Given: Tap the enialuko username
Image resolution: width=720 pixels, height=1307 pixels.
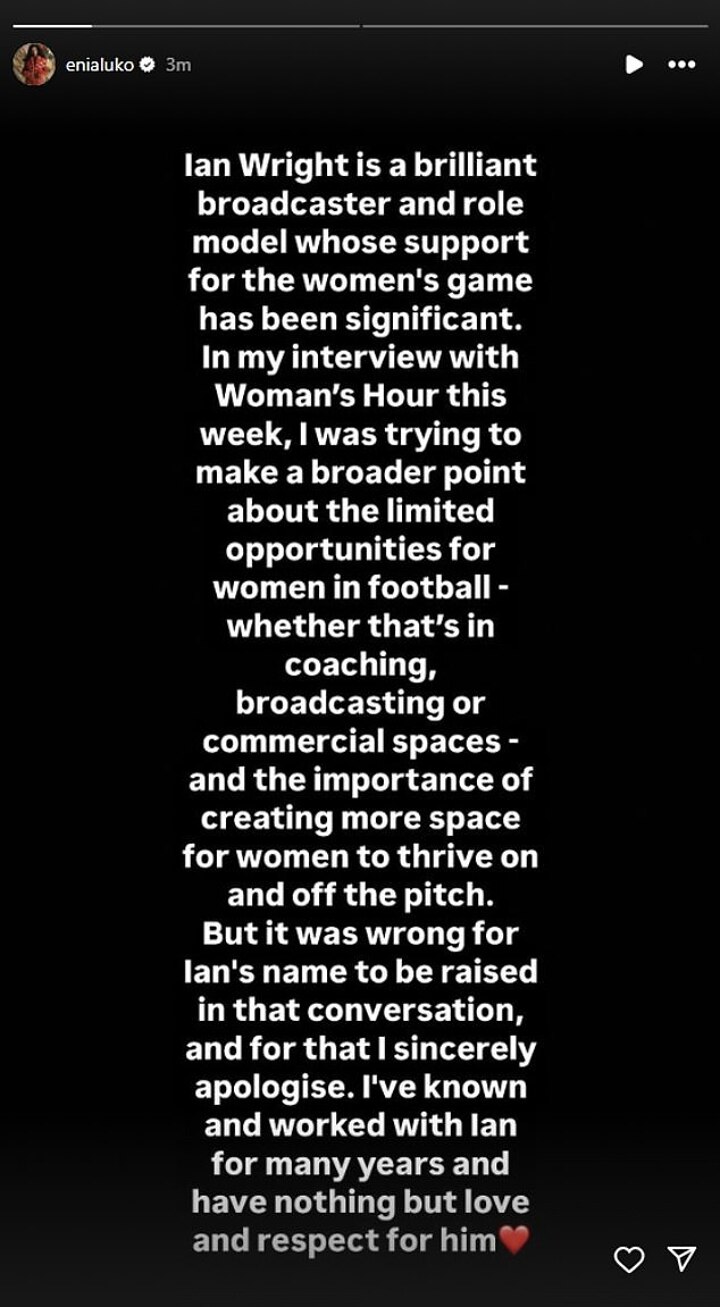Looking at the screenshot, I should coord(99,64).
